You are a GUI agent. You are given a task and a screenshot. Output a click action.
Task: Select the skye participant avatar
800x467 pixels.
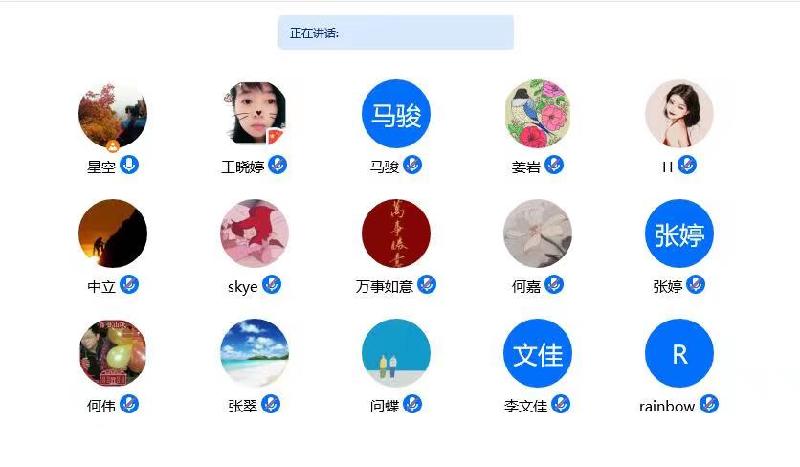click(x=254, y=234)
